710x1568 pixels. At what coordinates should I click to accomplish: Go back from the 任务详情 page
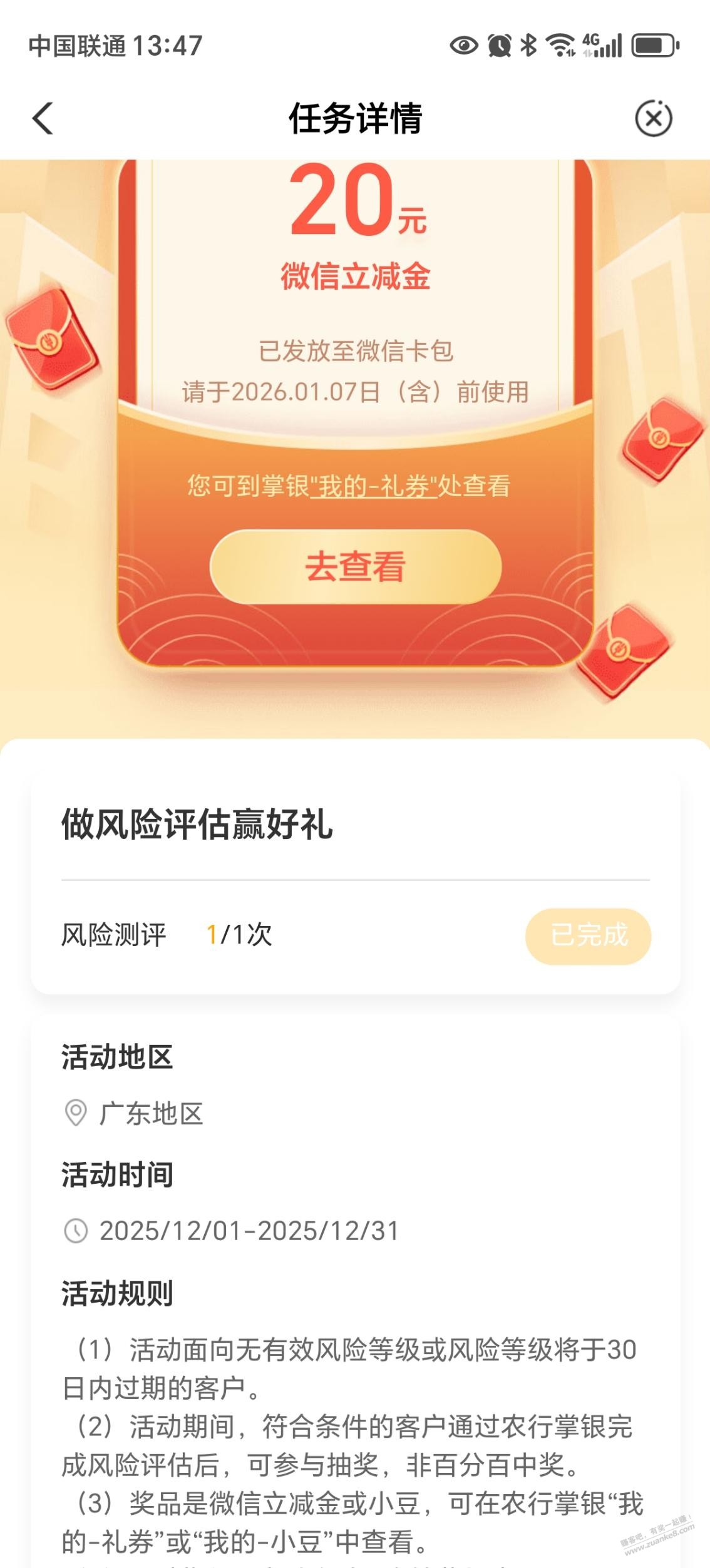coord(43,118)
